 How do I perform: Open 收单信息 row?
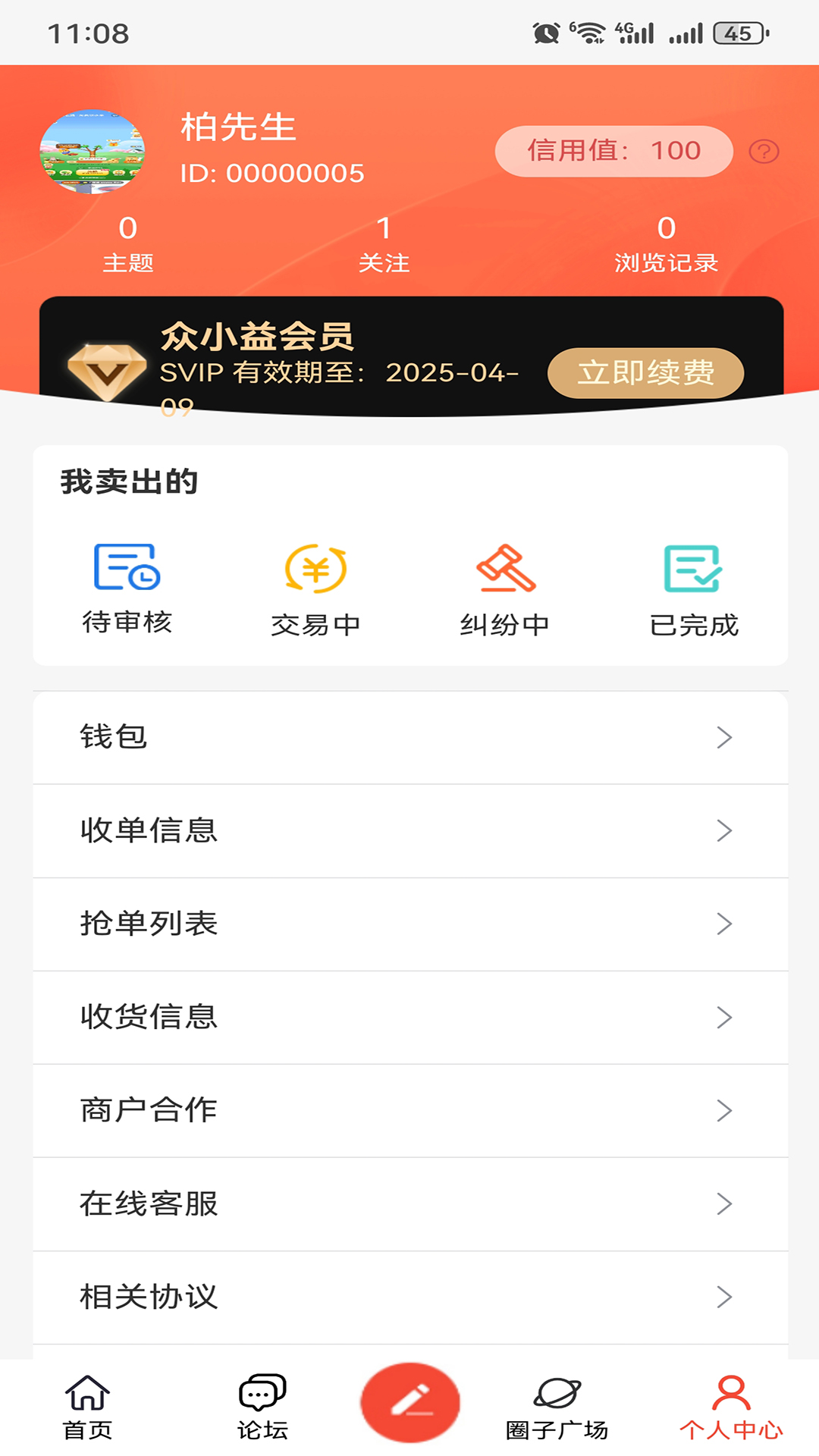(409, 830)
